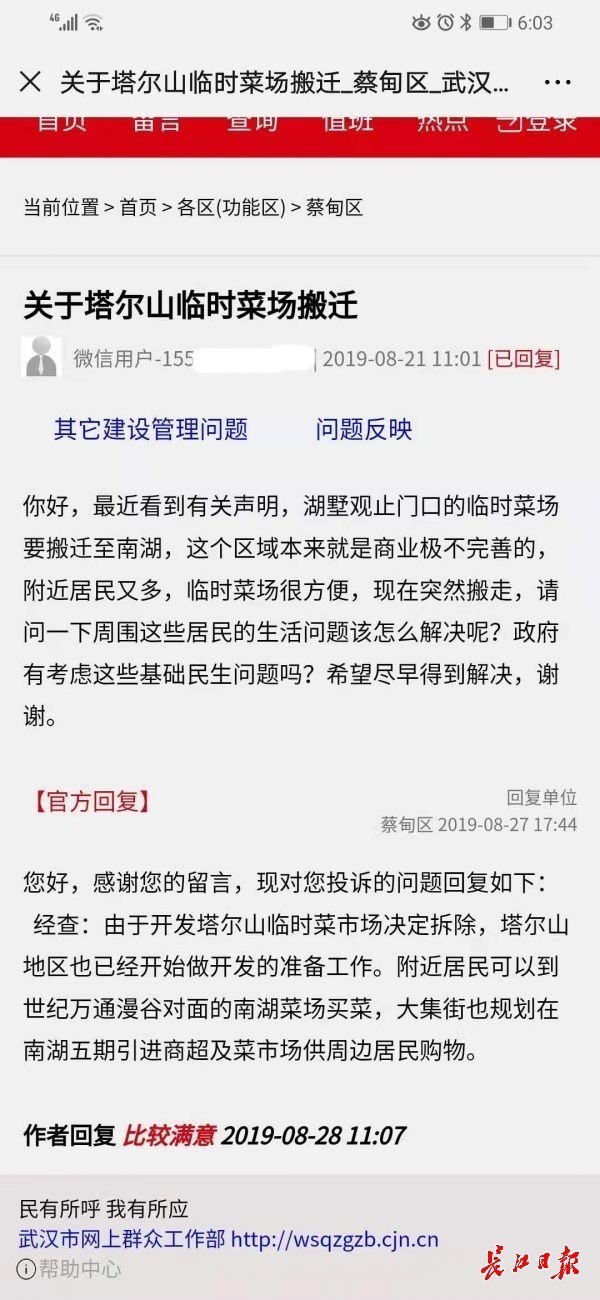This screenshot has height=1300, width=600.
Task: Open 蔡甸区 in the breadcrumb
Action: tap(334, 208)
